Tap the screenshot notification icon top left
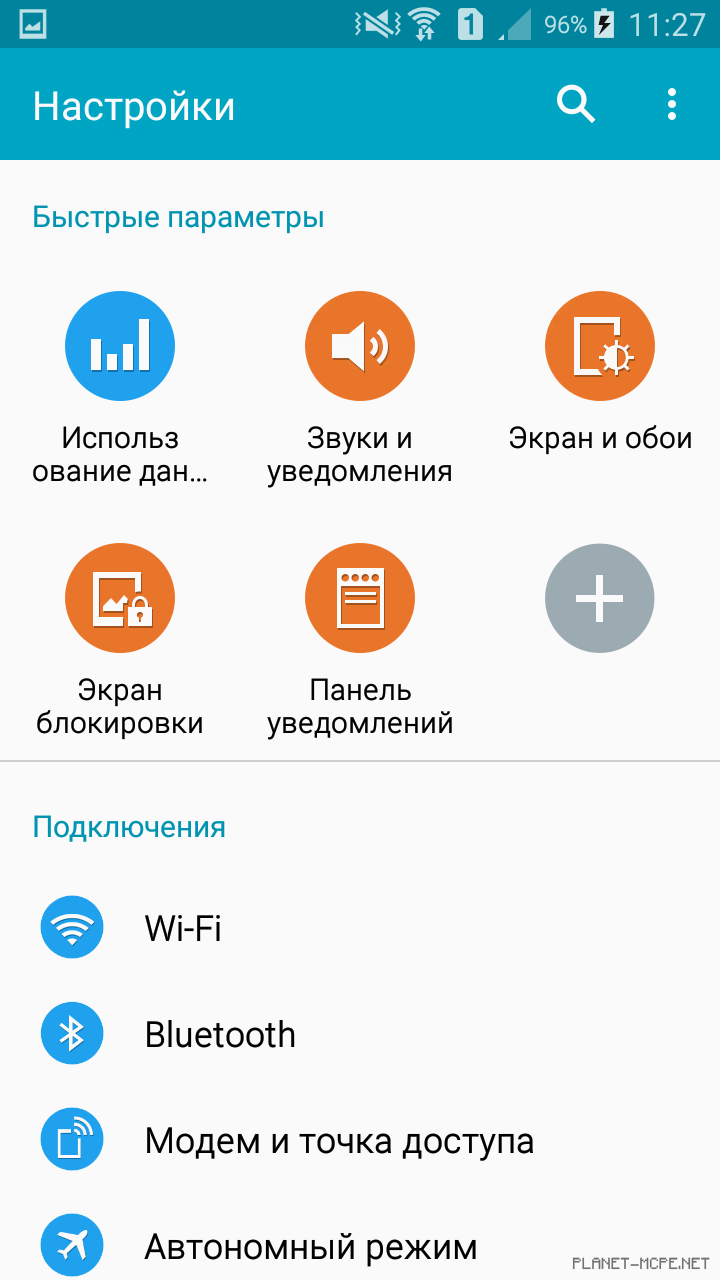The width and height of the screenshot is (720, 1280). [34, 24]
